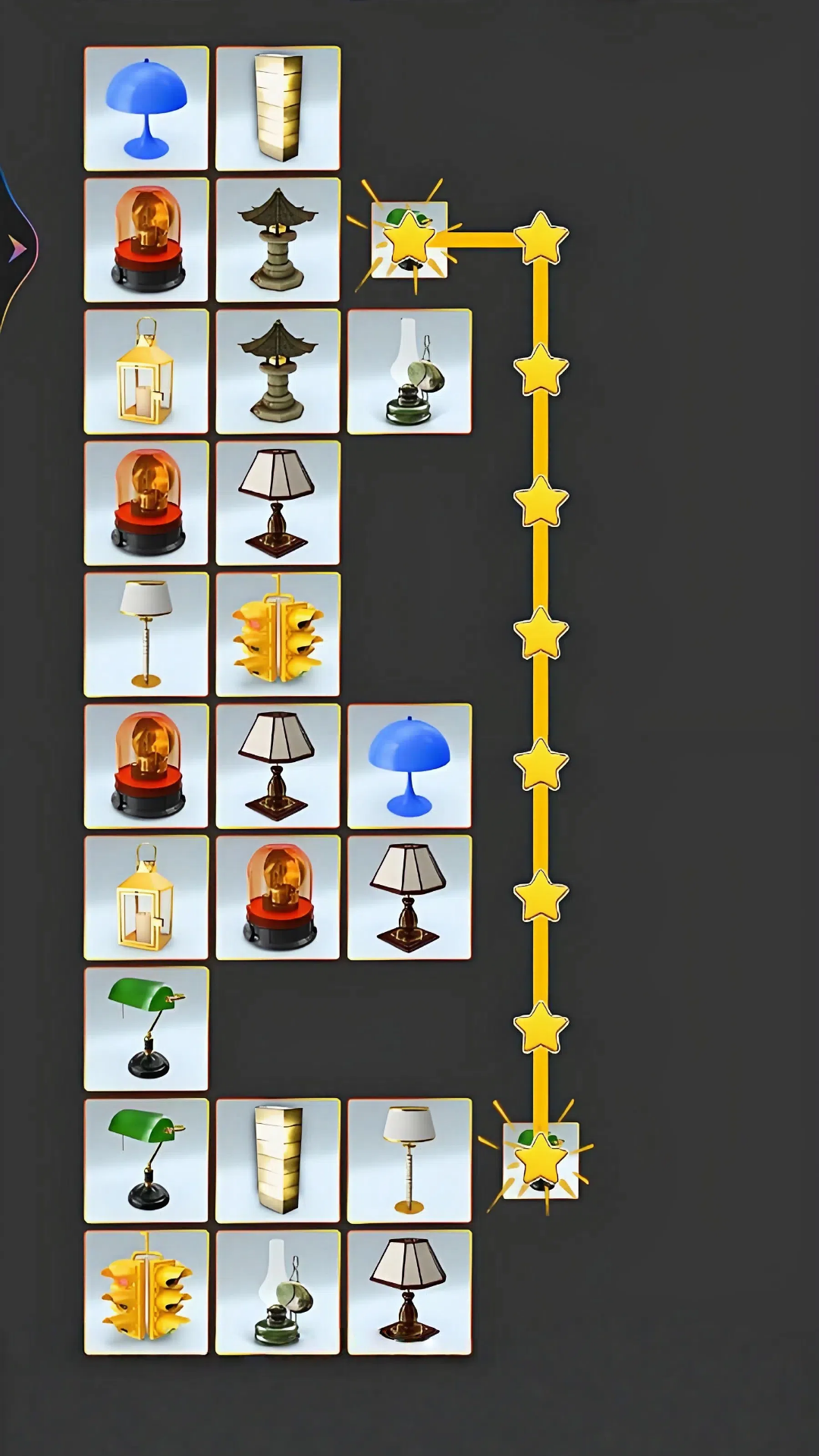This screenshot has width=819, height=1456.
Task: Pick orange beacon between lantern and table lamp
Action: coord(278,898)
